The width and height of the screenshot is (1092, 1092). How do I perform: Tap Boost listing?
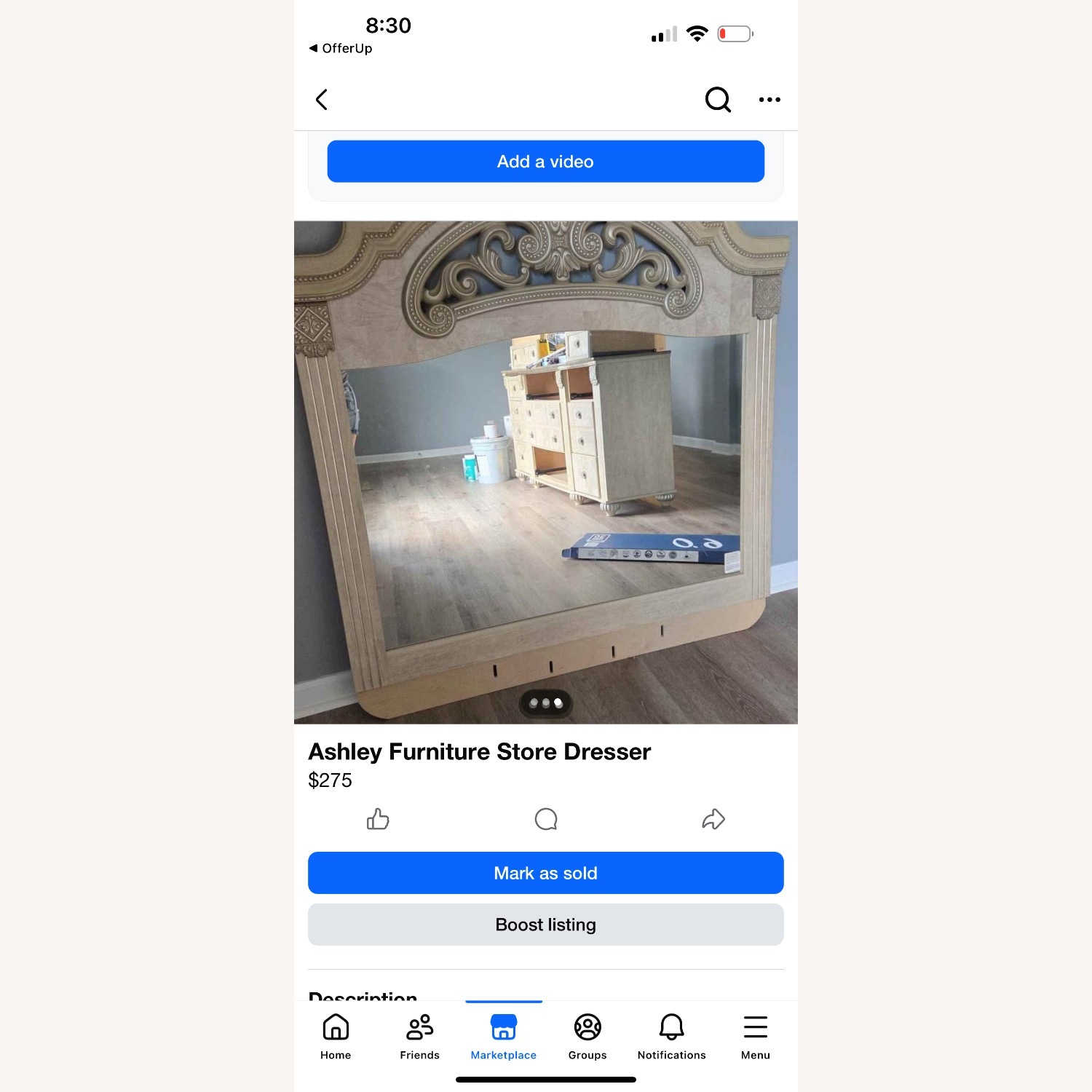click(x=545, y=925)
